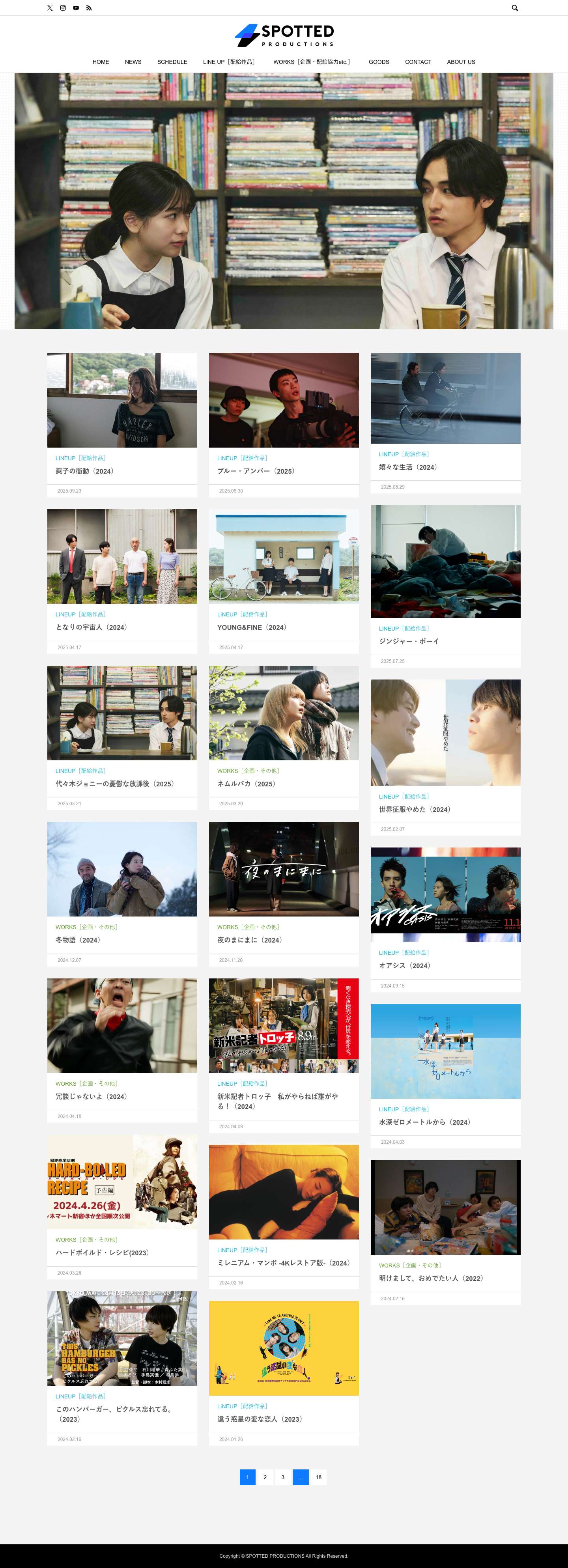Open the YouTube social icon

(x=75, y=8)
